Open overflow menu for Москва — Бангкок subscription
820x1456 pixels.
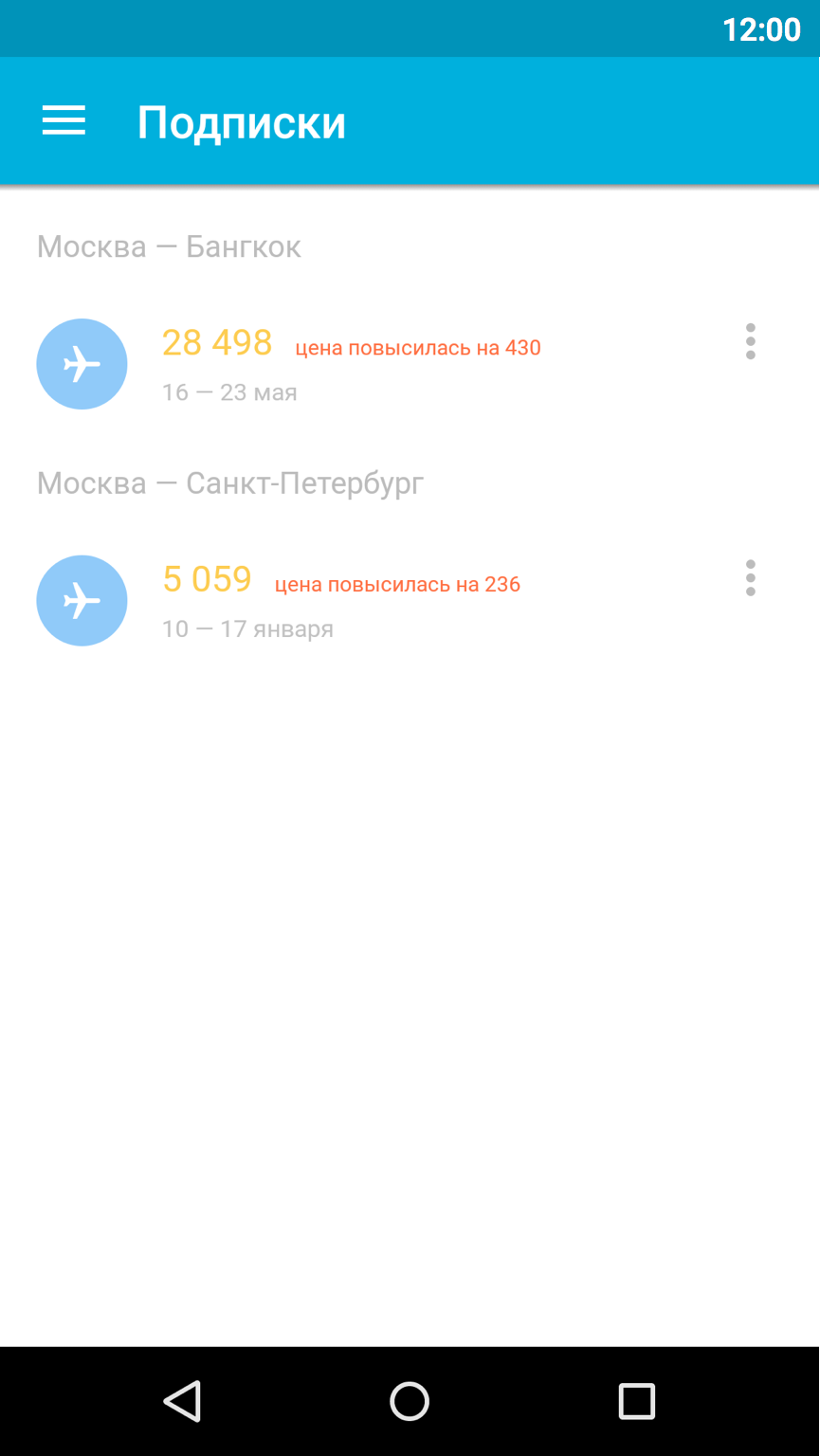tap(750, 341)
